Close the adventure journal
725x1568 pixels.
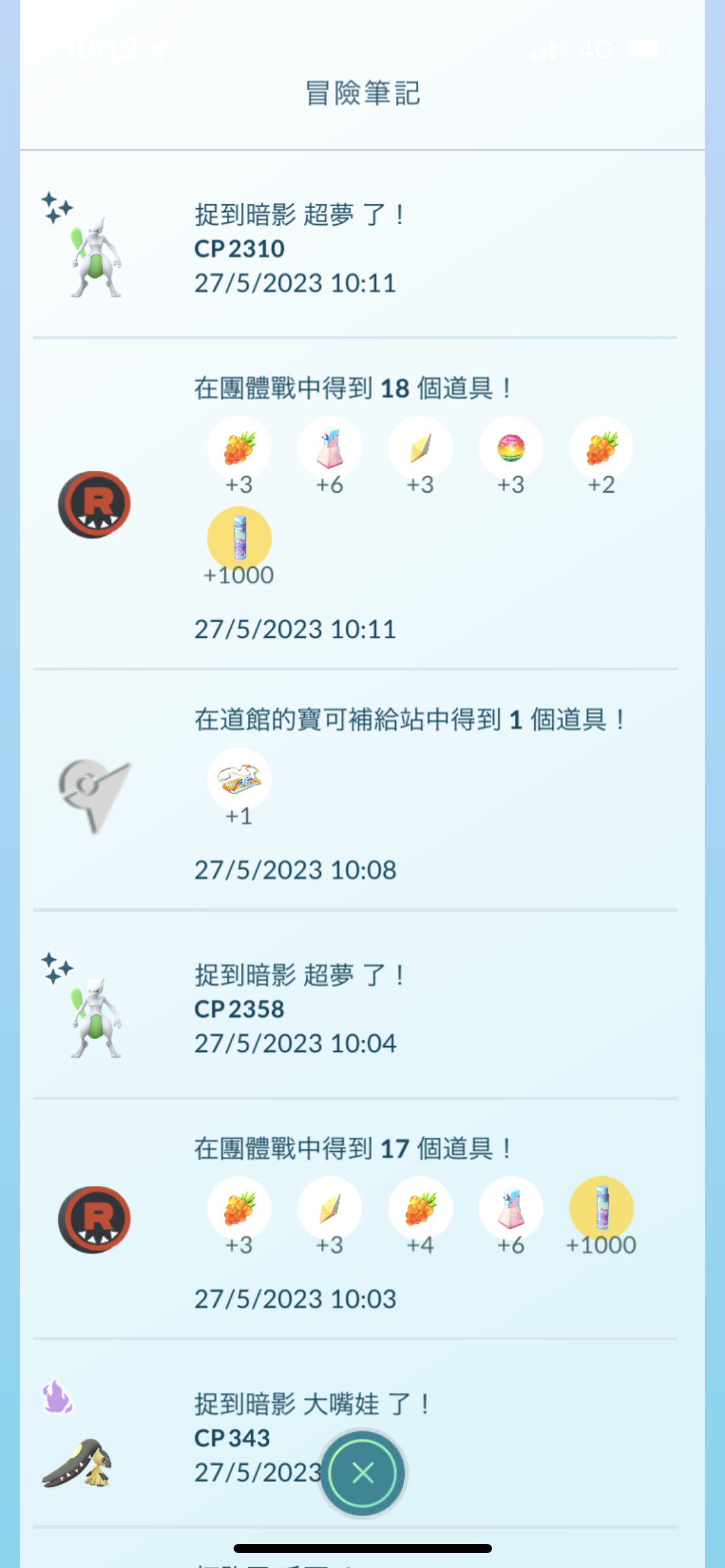(x=362, y=1473)
